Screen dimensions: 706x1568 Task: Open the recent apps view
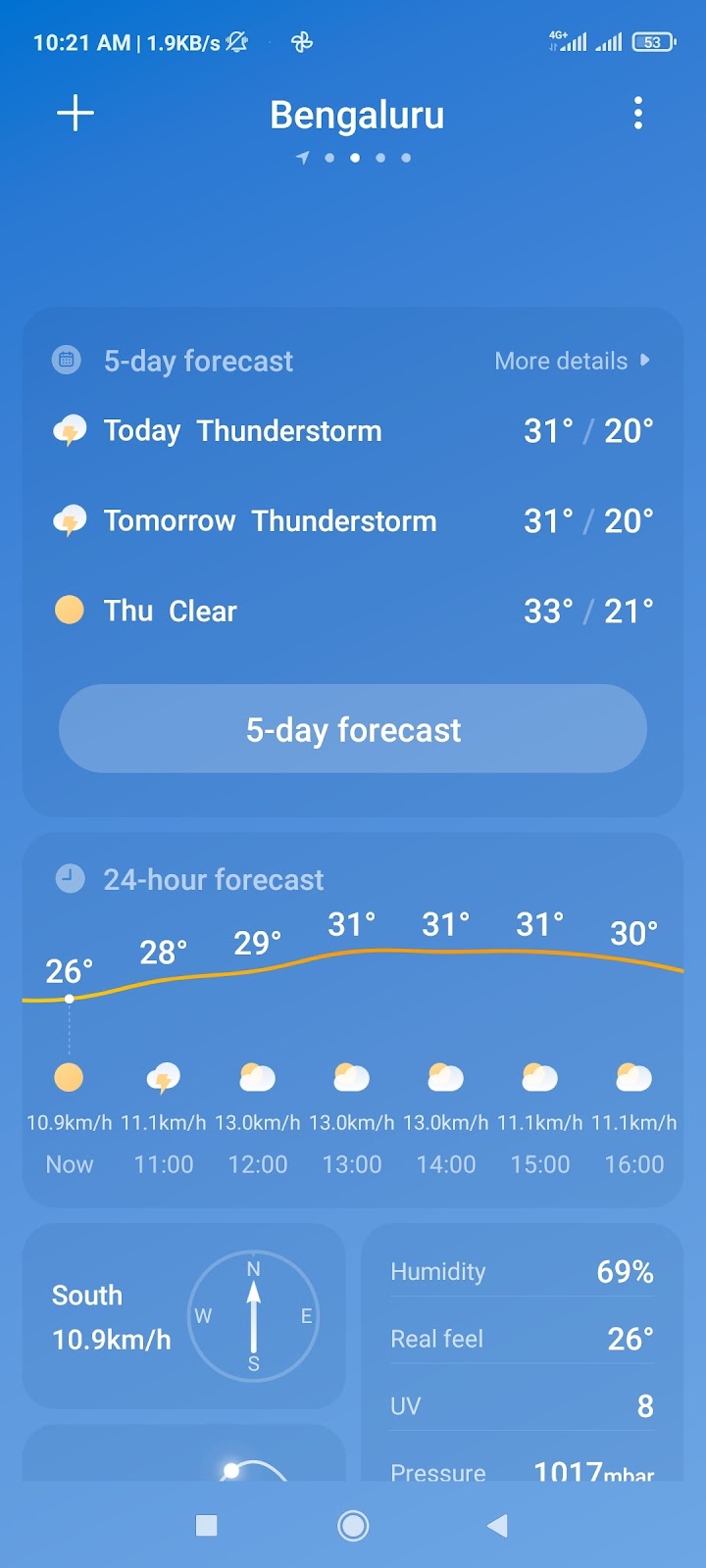207,1525
